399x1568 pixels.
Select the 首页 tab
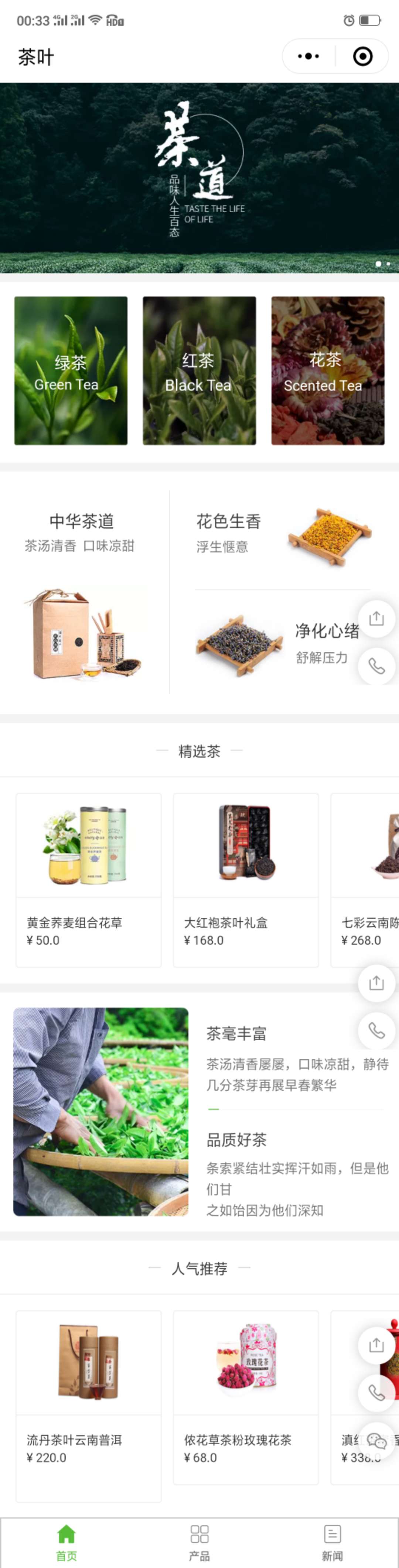coord(66,1543)
